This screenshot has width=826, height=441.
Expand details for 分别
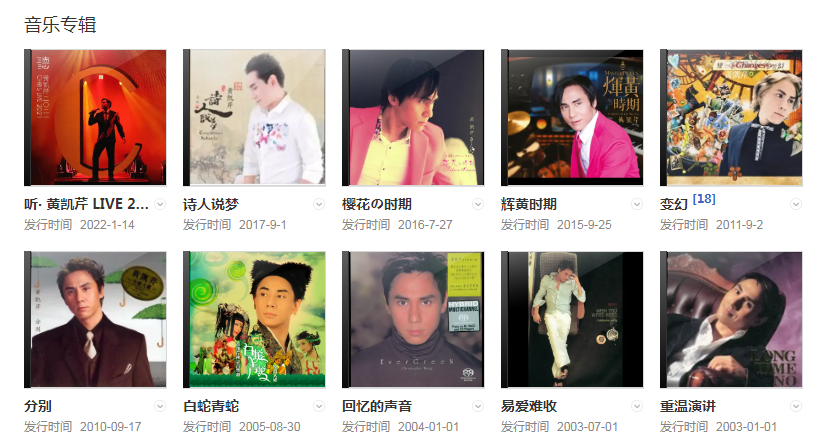[x=160, y=406]
